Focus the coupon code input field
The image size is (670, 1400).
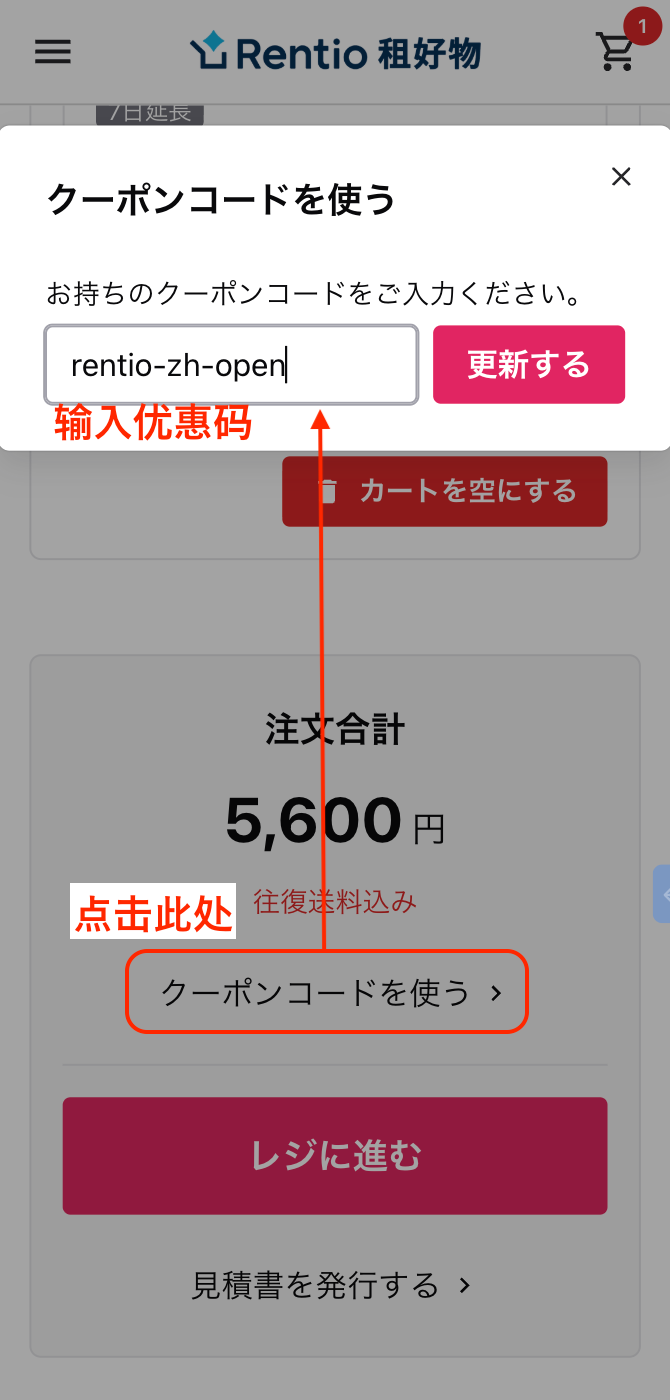(x=230, y=365)
